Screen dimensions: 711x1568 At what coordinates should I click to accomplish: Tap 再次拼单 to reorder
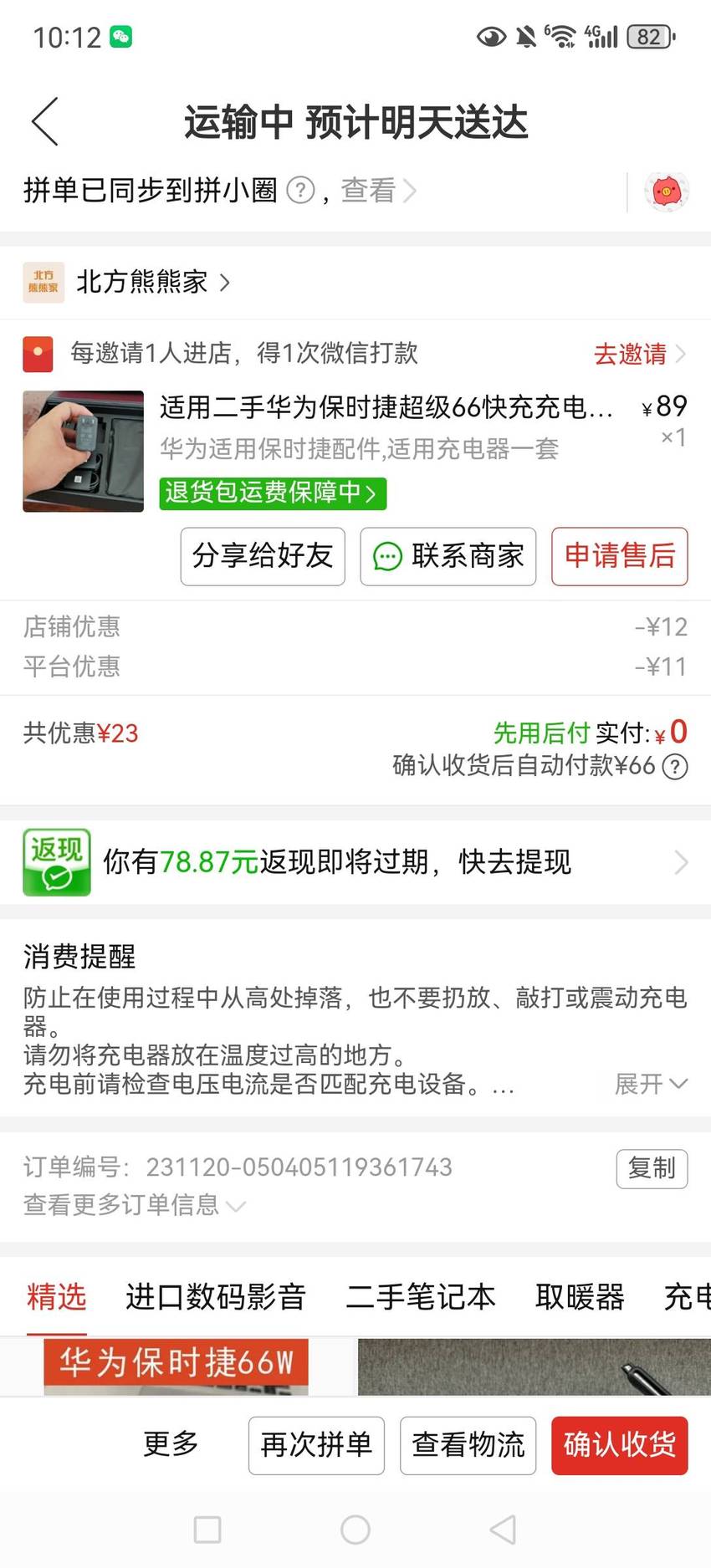(x=316, y=1445)
